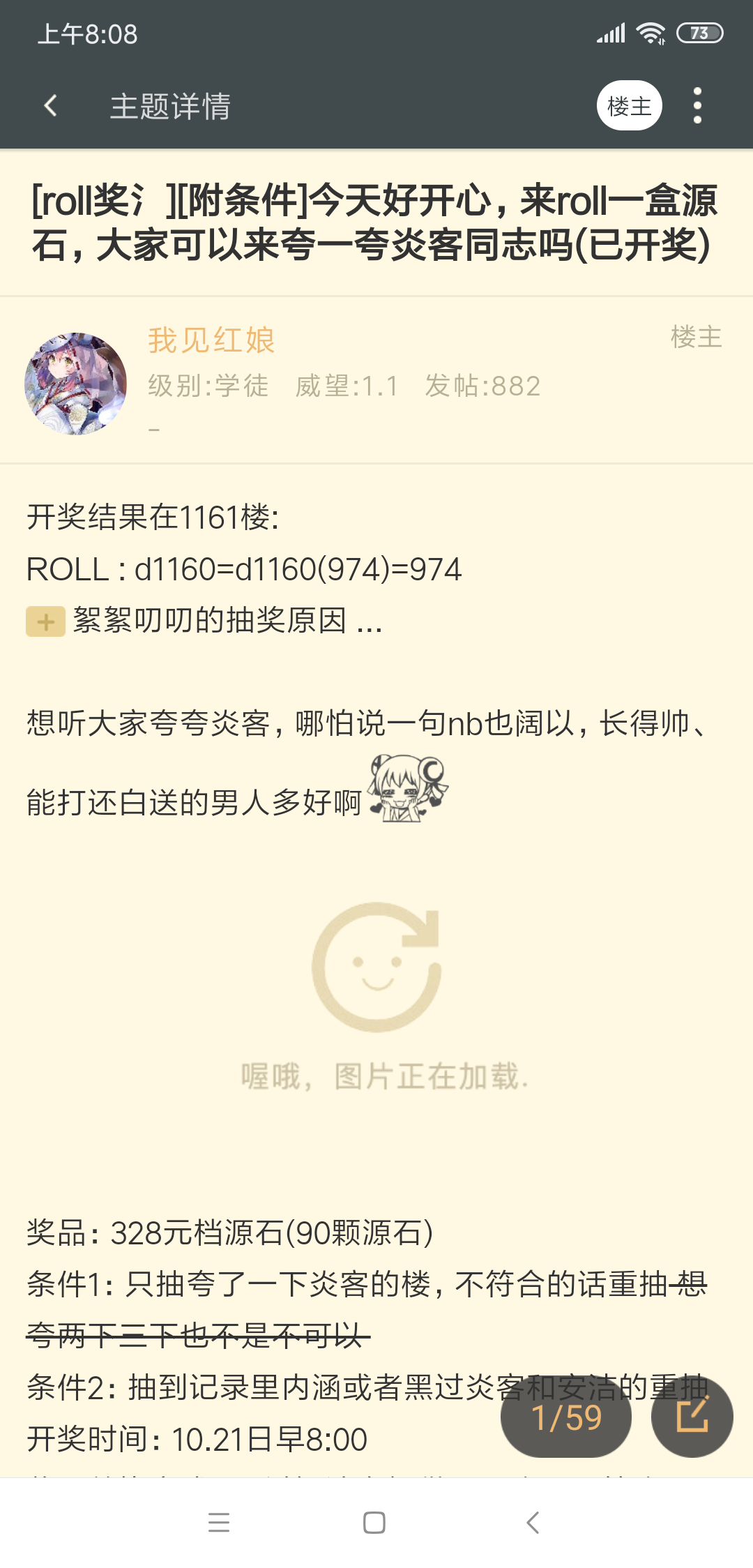The width and height of the screenshot is (753, 1568).
Task: Open page jump via the 1/59 indicator
Action: (x=567, y=1417)
